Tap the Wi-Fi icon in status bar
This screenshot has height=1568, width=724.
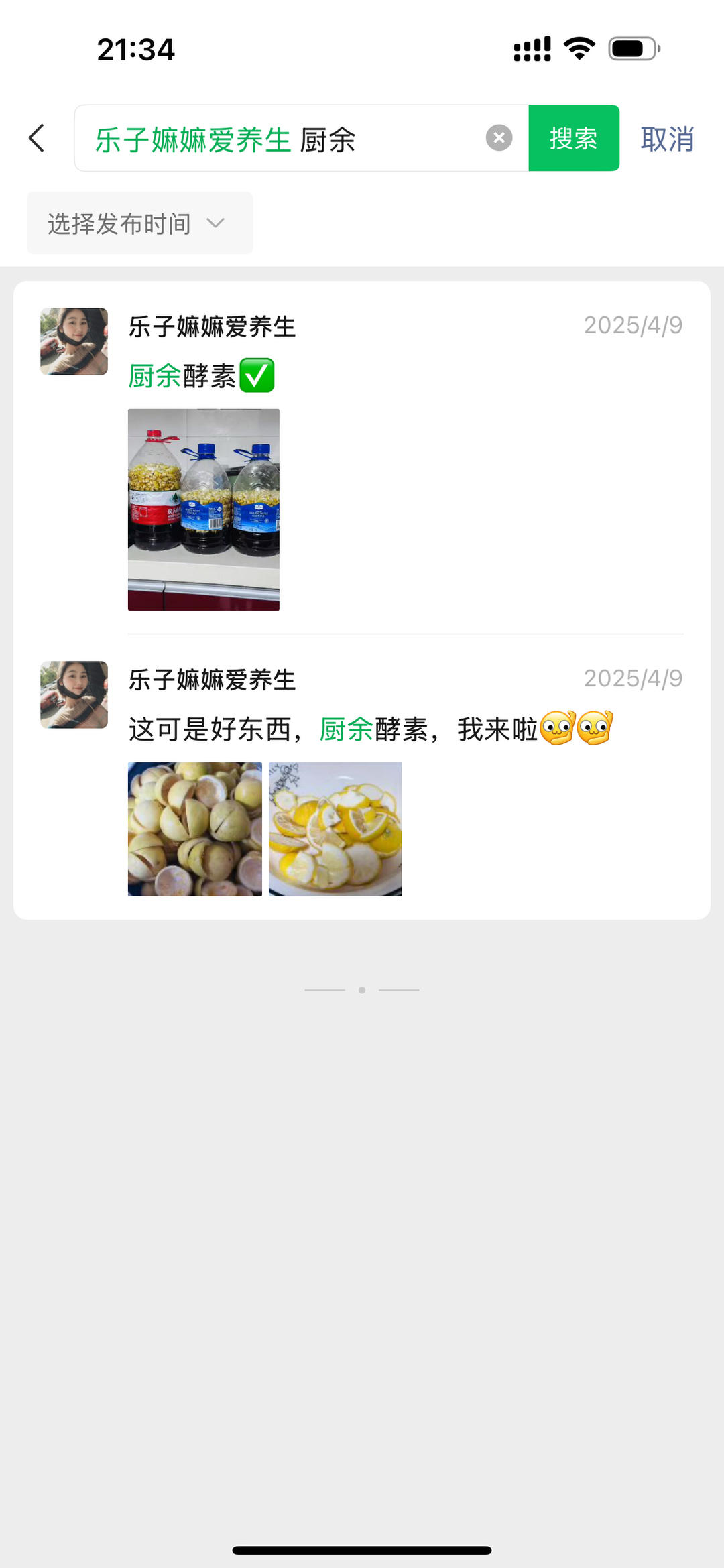point(578,47)
